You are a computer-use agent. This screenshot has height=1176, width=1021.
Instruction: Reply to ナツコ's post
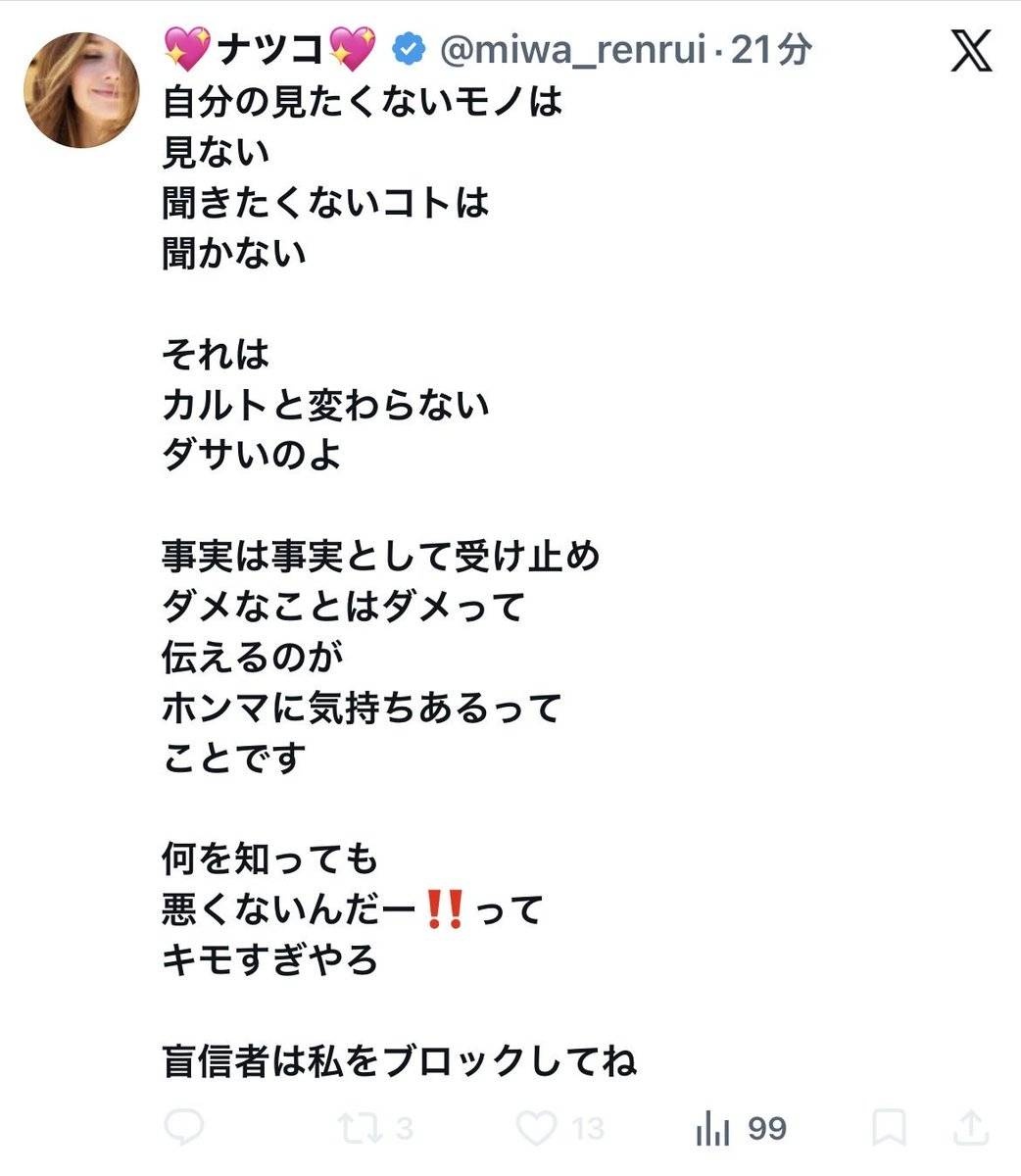point(184,1128)
